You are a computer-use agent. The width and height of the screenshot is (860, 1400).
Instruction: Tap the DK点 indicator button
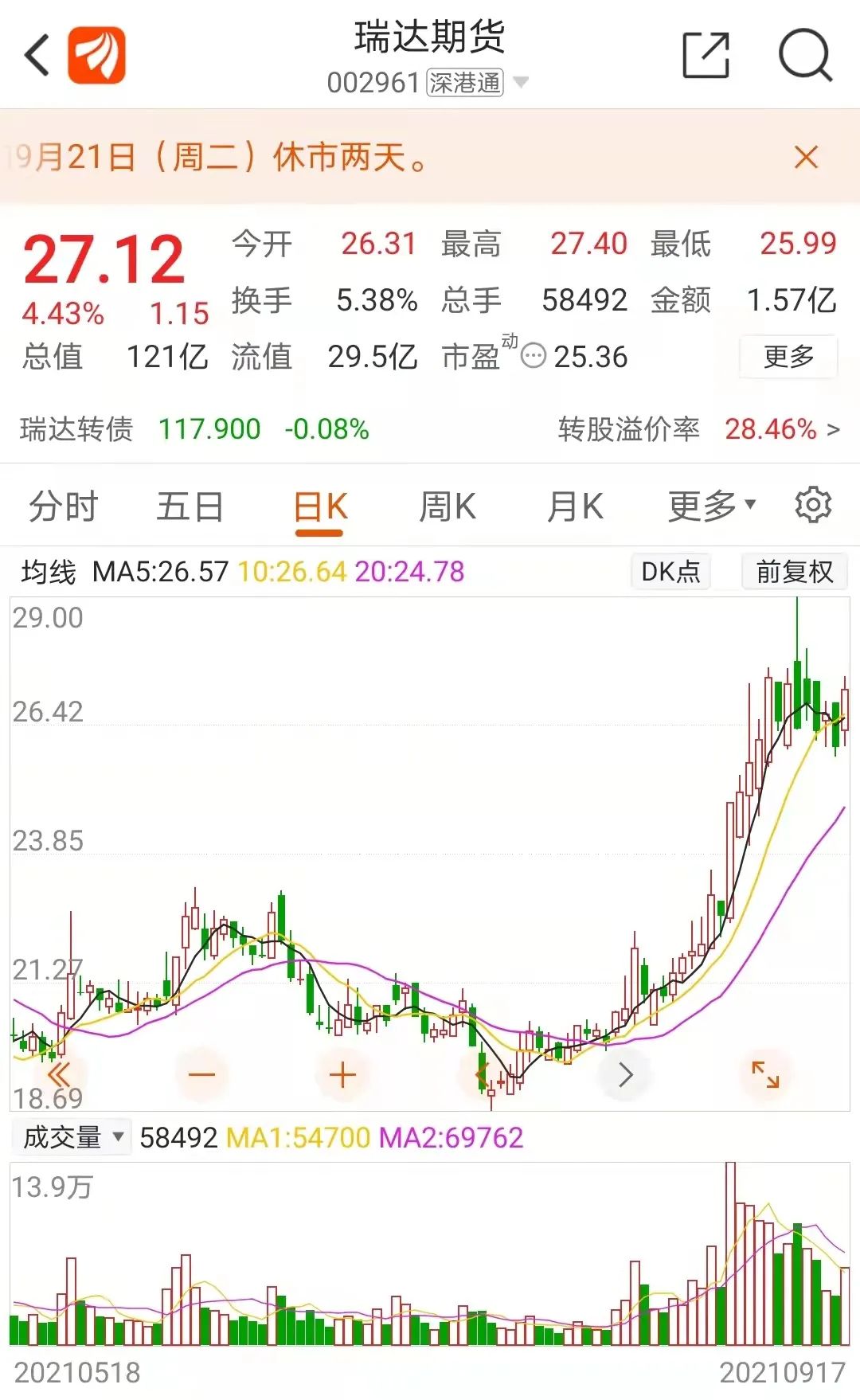coord(670,571)
